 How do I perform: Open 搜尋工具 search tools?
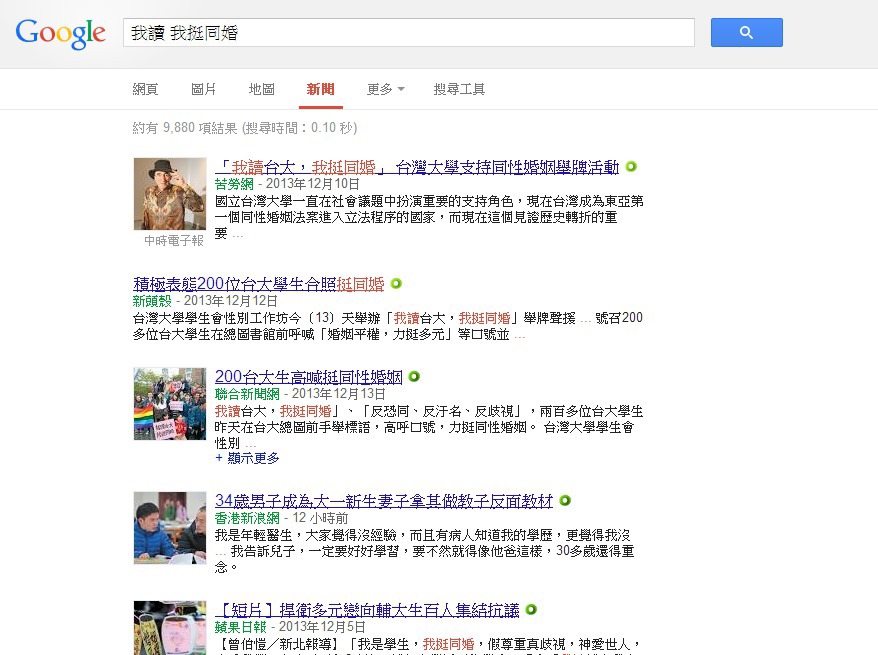[459, 89]
